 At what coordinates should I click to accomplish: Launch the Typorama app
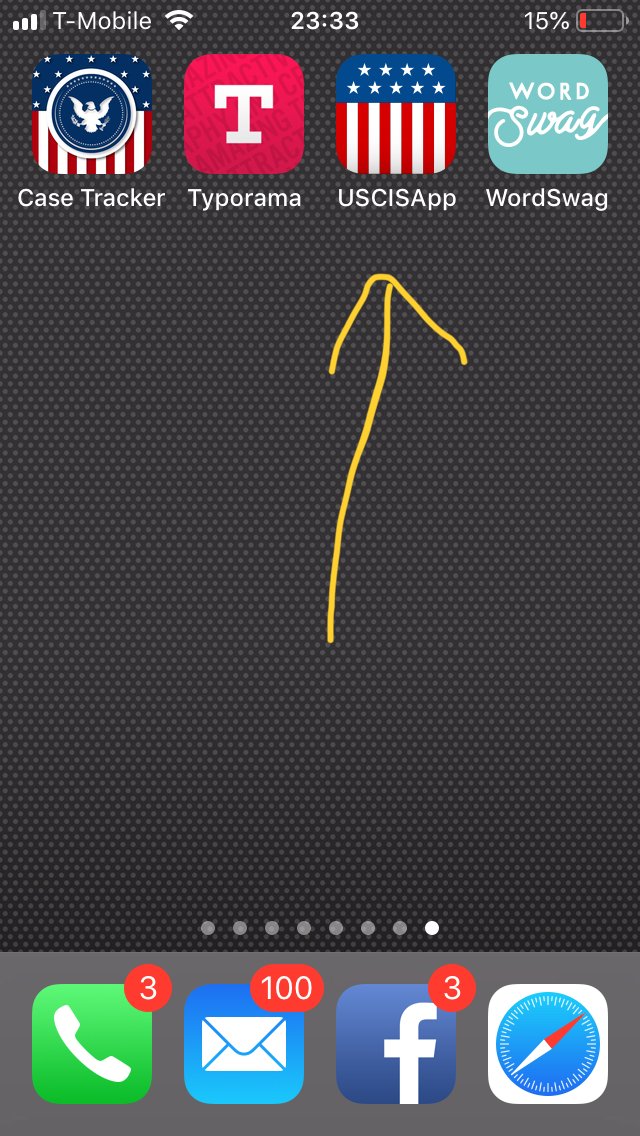coord(244,114)
